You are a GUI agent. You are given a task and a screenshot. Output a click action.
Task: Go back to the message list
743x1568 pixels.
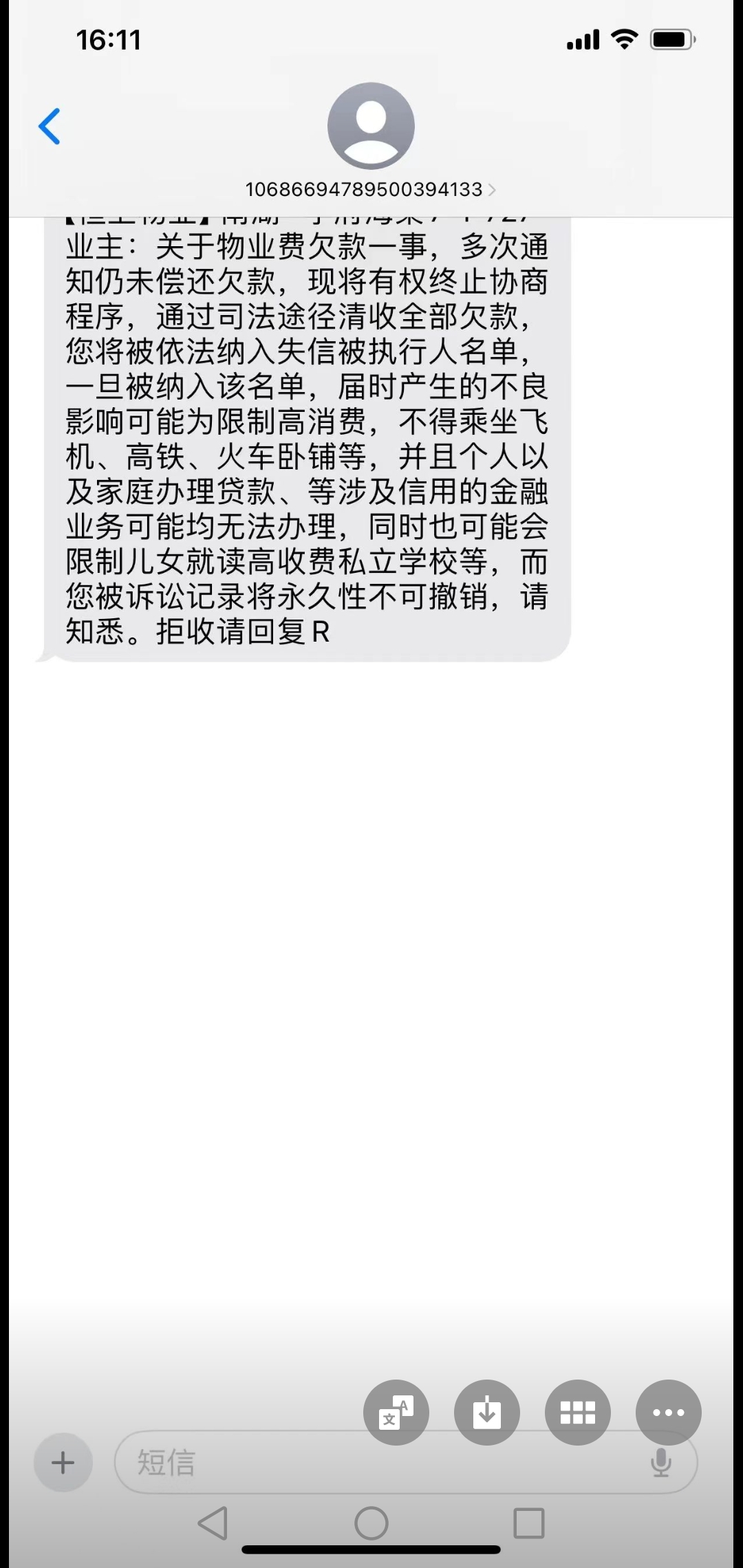coord(50,127)
